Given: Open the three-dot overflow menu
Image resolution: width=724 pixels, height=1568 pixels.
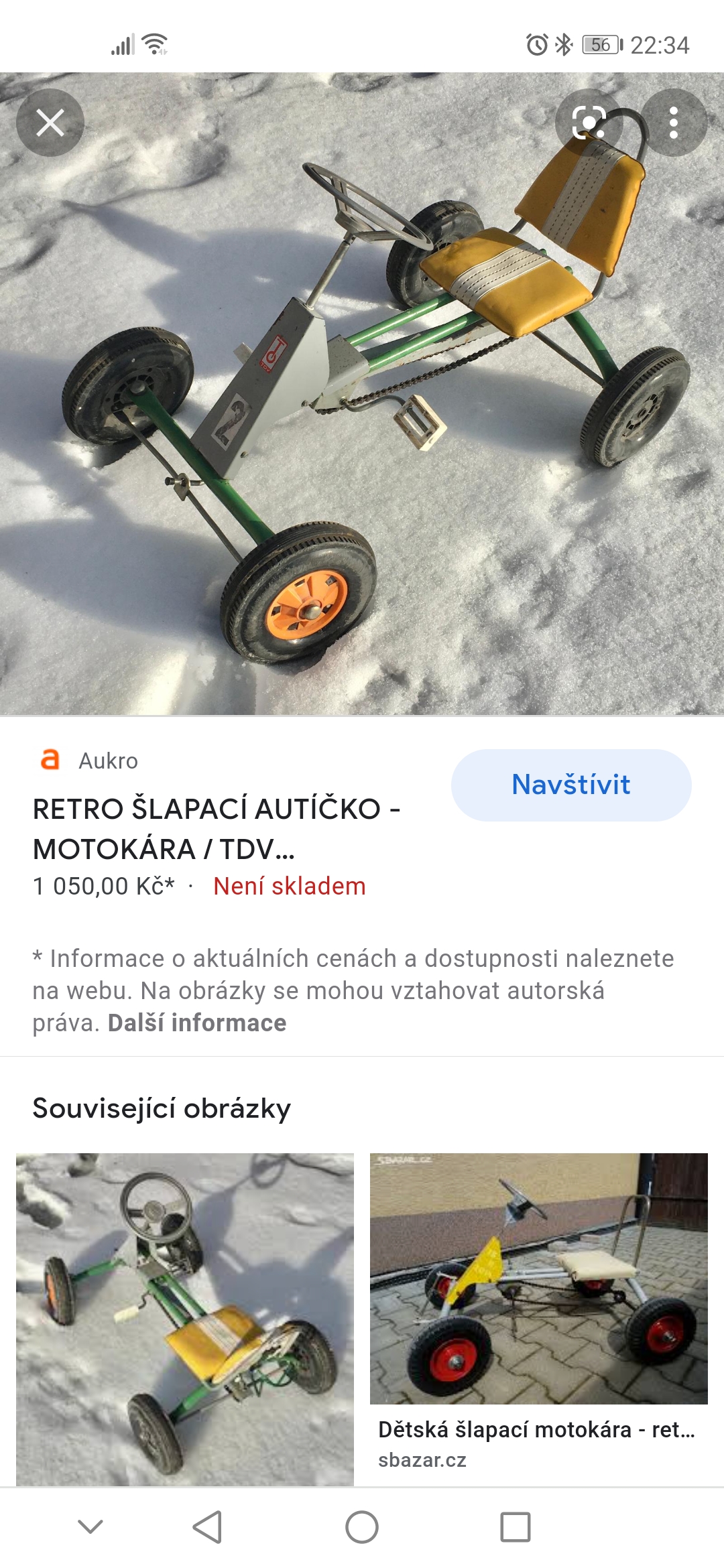Looking at the screenshot, I should tap(673, 123).
